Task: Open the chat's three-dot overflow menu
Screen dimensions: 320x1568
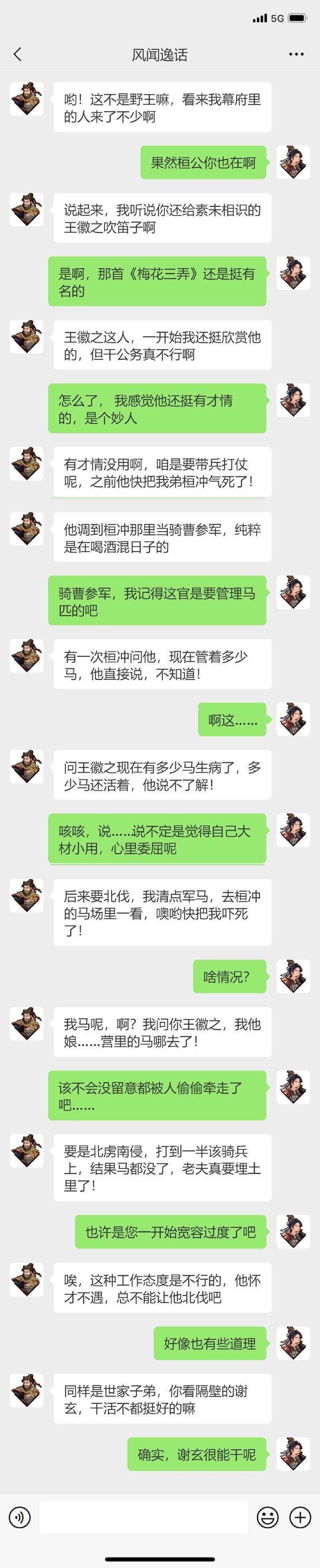Action: 296,54
